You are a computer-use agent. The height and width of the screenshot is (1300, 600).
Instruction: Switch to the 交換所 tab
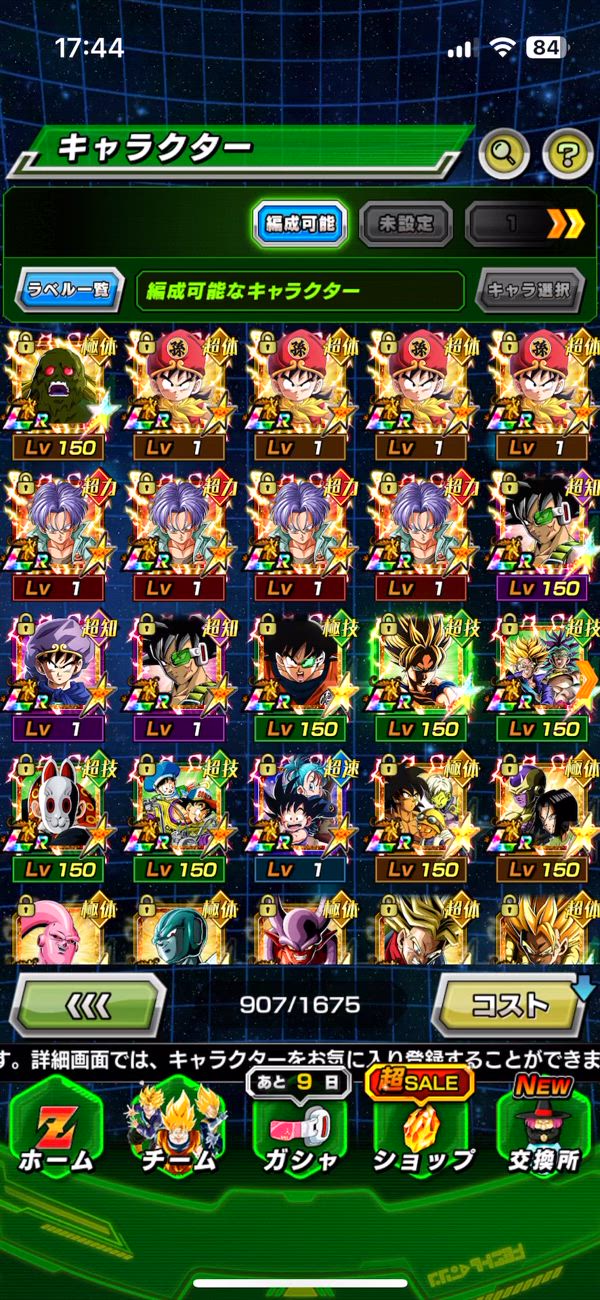click(x=542, y=1130)
